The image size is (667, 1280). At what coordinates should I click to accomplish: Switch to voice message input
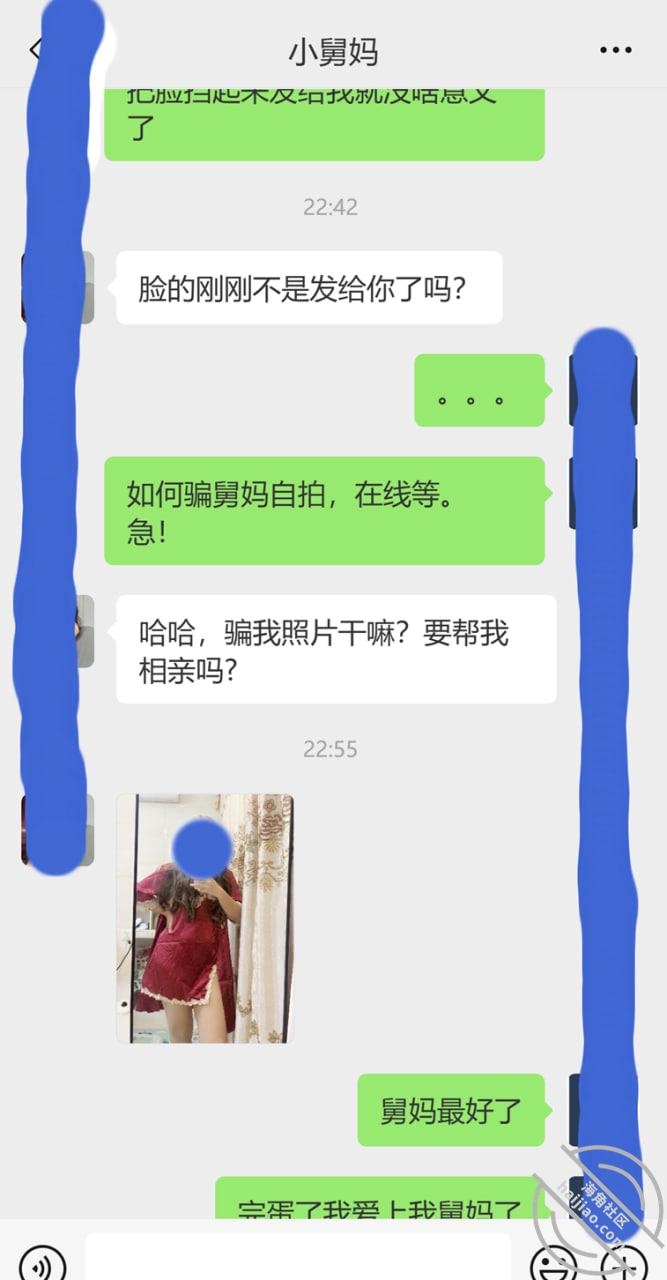[x=42, y=1262]
